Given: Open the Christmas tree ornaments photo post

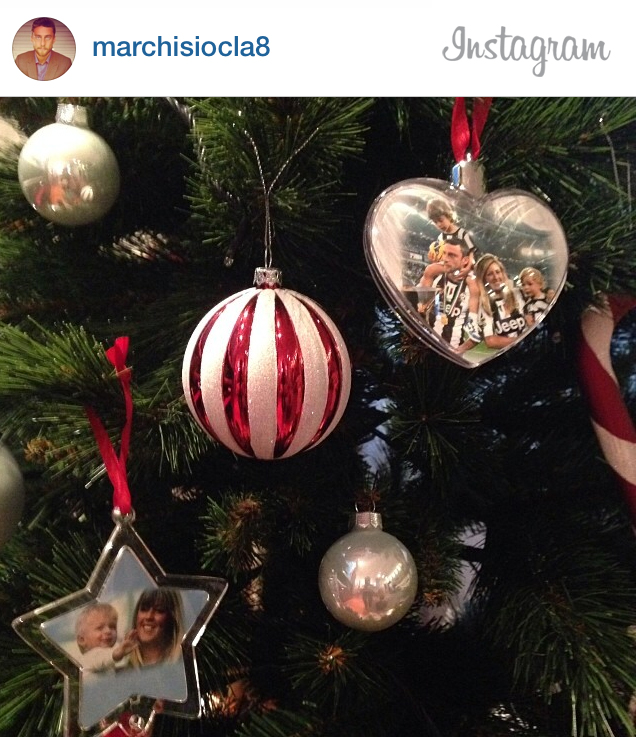Looking at the screenshot, I should pyautogui.click(x=318, y=416).
